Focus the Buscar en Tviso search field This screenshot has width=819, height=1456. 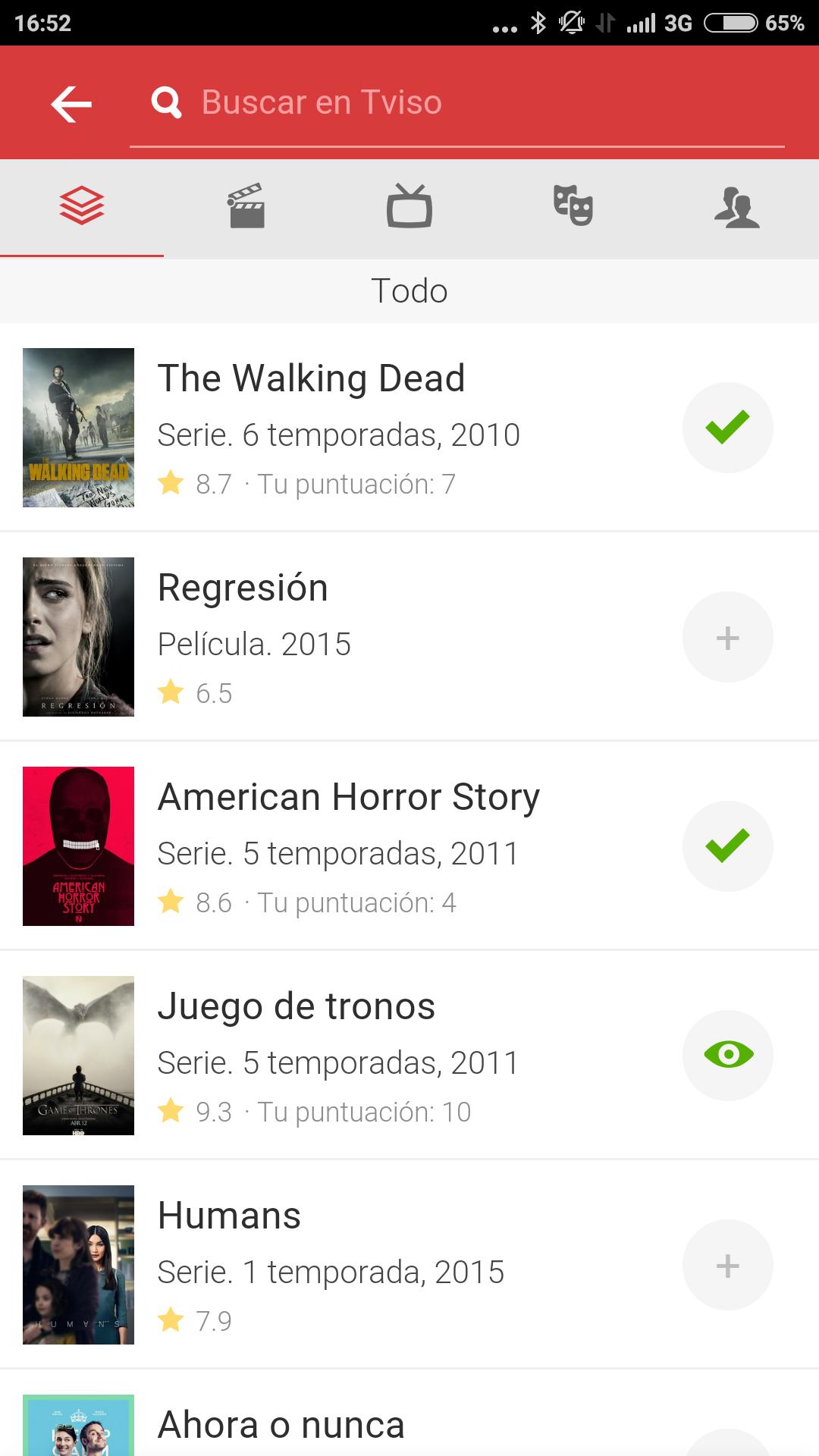coord(455,103)
